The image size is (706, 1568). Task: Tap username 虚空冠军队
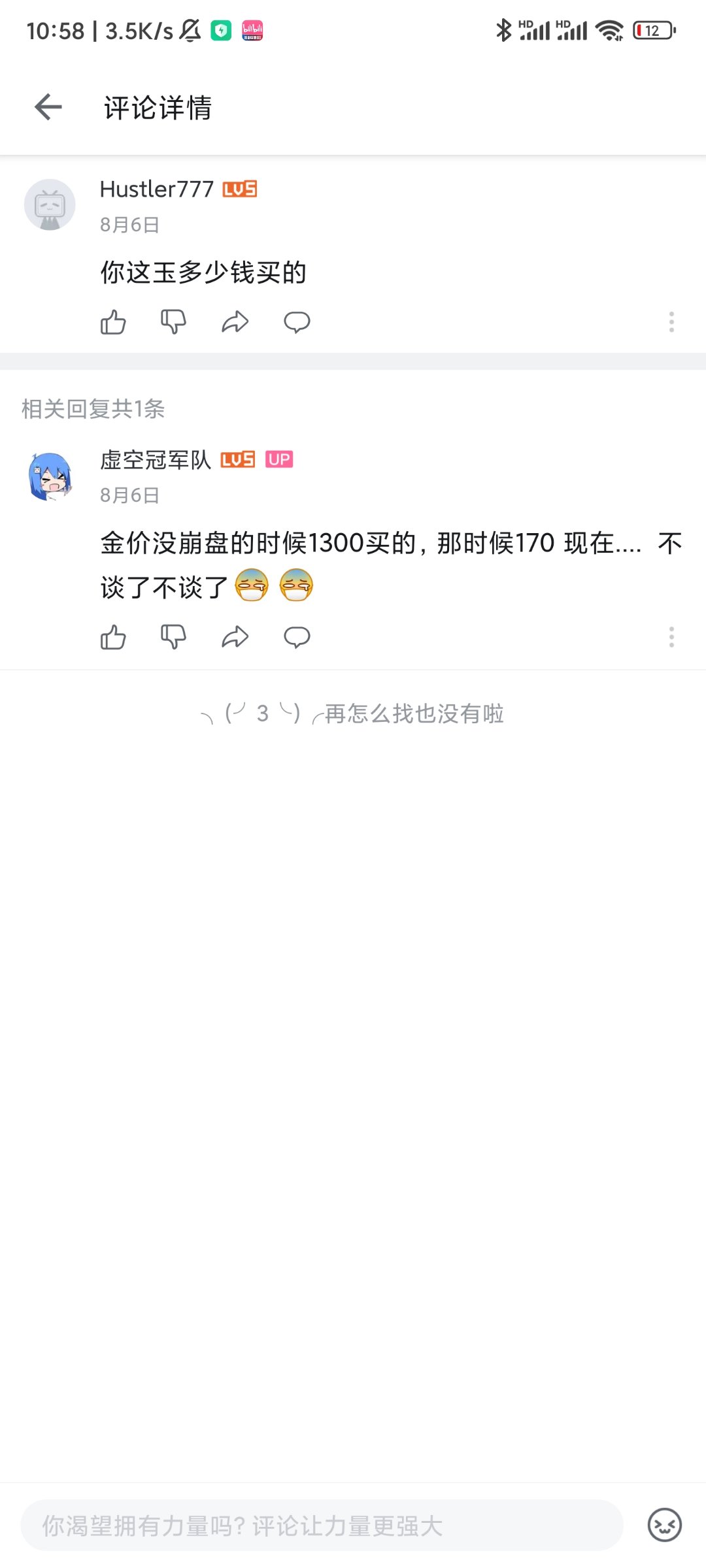(156, 460)
